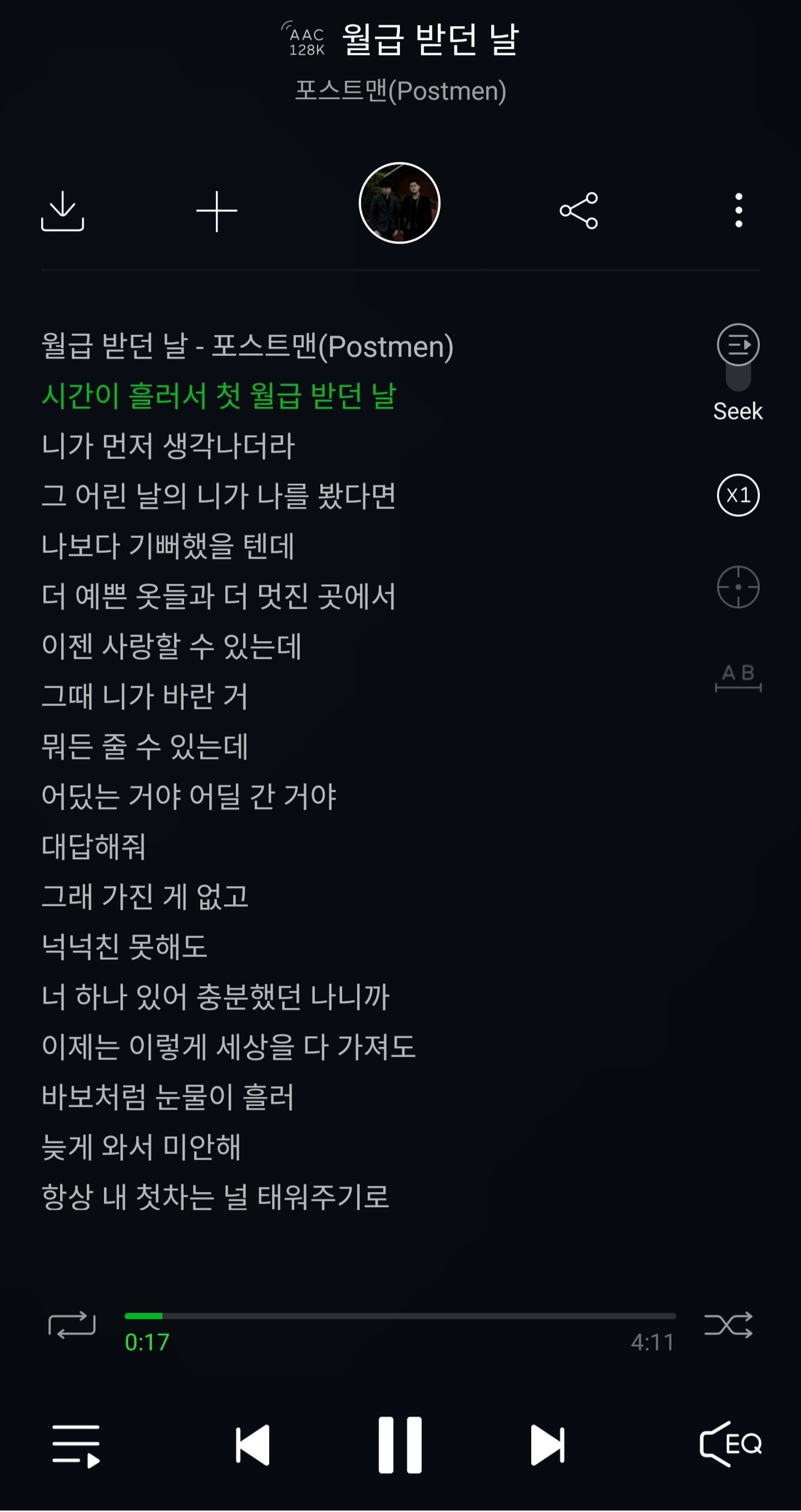
Task: Tap the crosshair current-lyric locator icon
Action: pos(738,587)
